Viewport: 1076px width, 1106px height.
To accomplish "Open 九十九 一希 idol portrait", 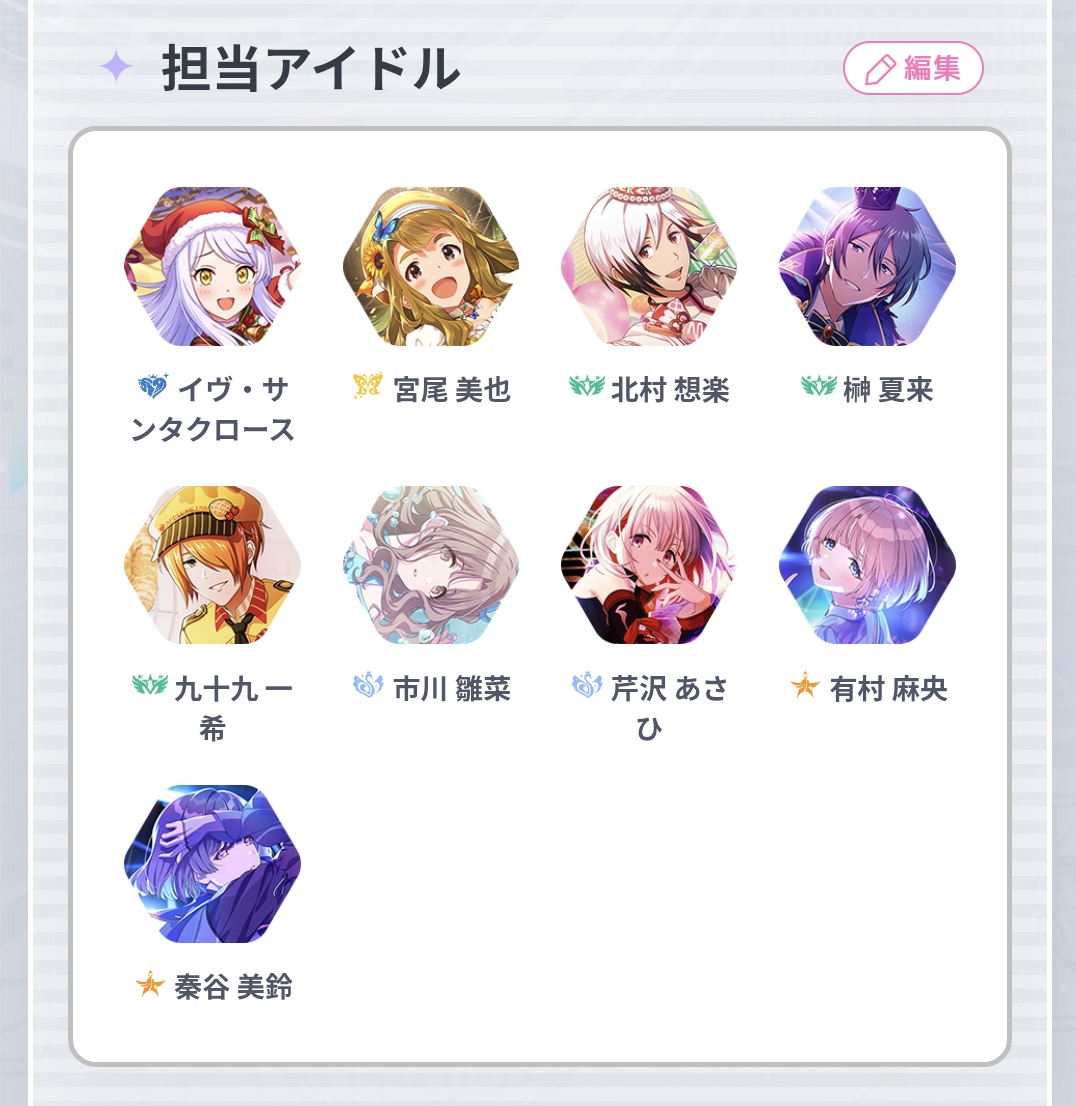I will (x=212, y=565).
